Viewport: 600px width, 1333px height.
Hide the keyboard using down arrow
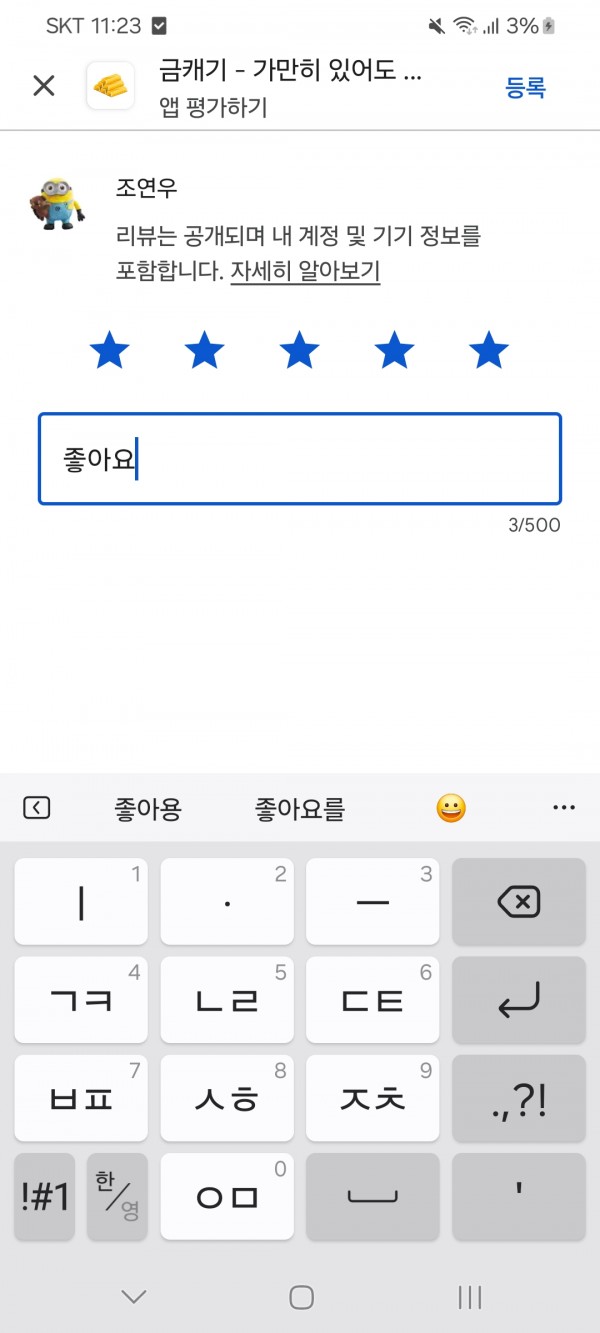(134, 1297)
